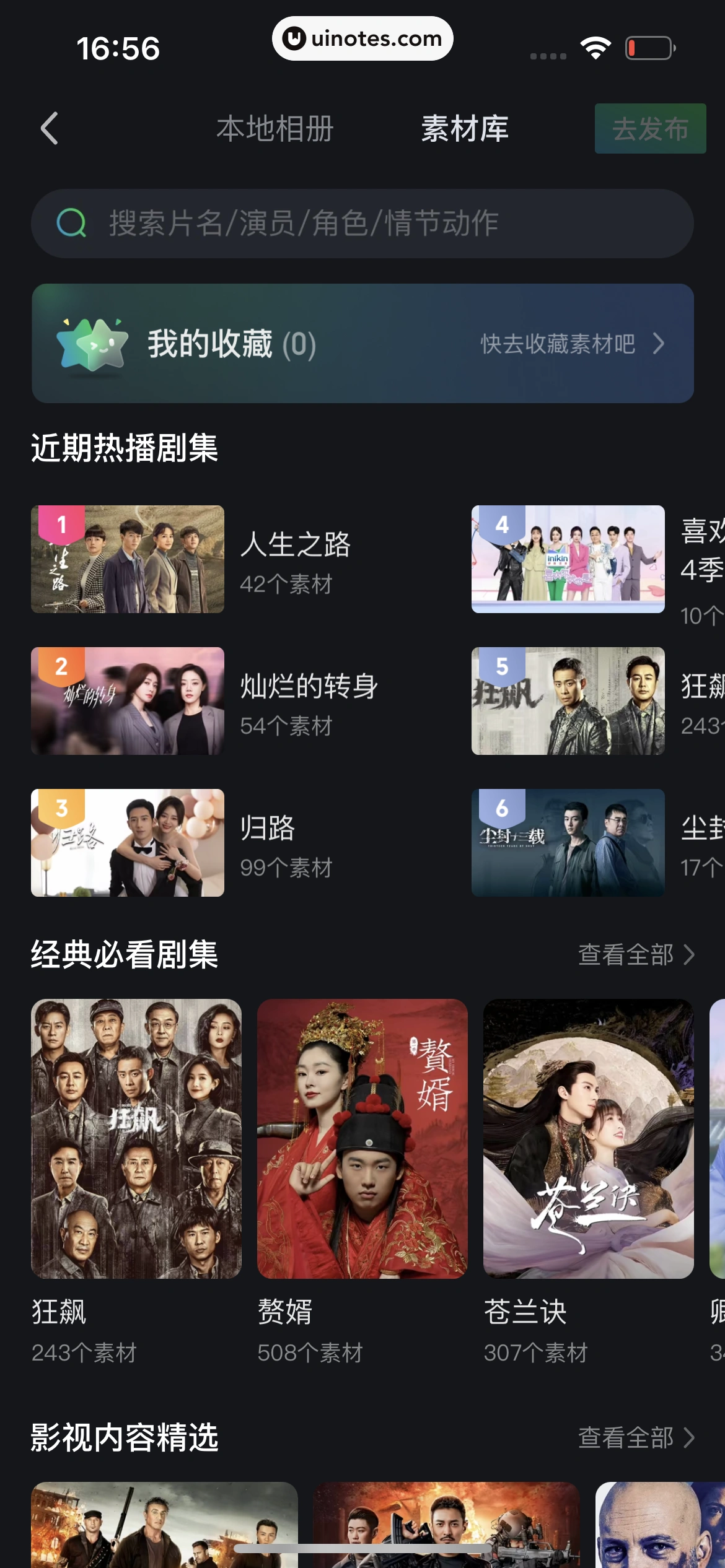Open the search field for 片名/演员

pyautogui.click(x=362, y=224)
